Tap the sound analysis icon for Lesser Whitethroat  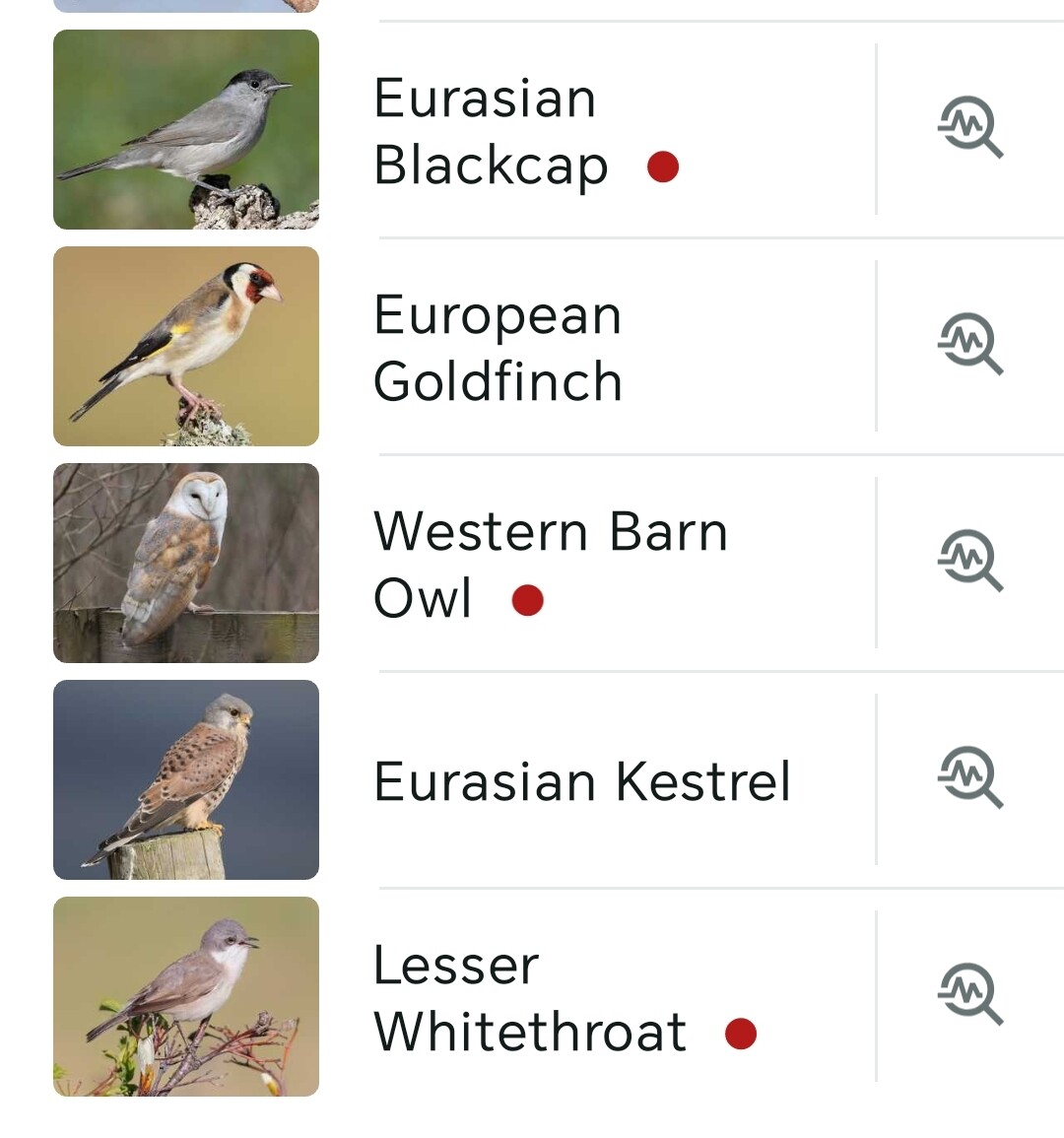(x=969, y=995)
